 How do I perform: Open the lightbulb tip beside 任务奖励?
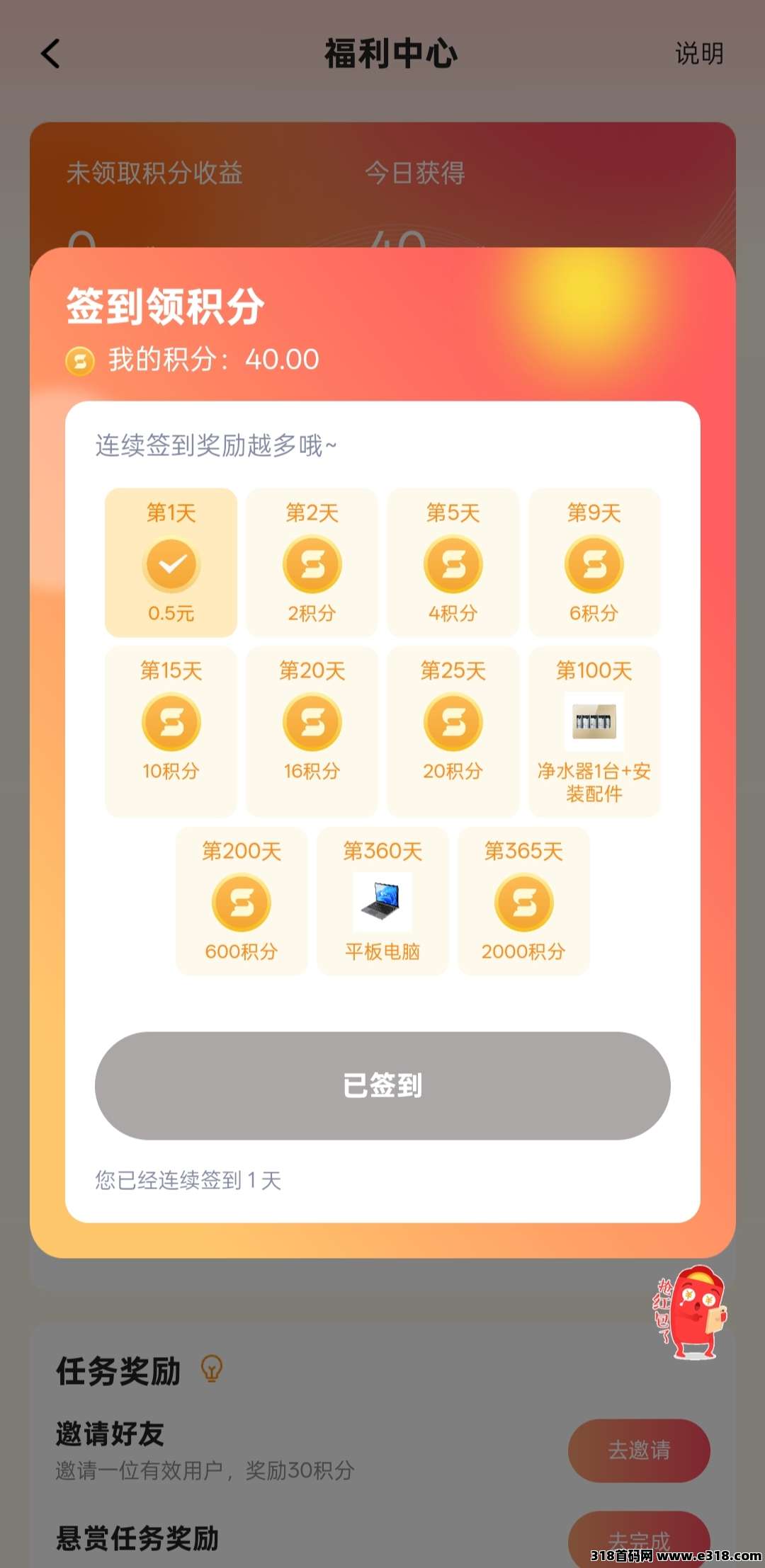pos(212,1369)
